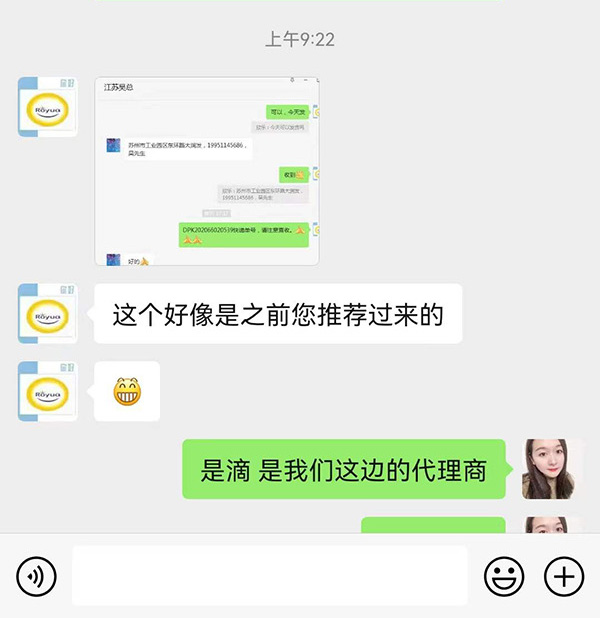
Task: Open the plus attachment menu
Action: tap(563, 576)
